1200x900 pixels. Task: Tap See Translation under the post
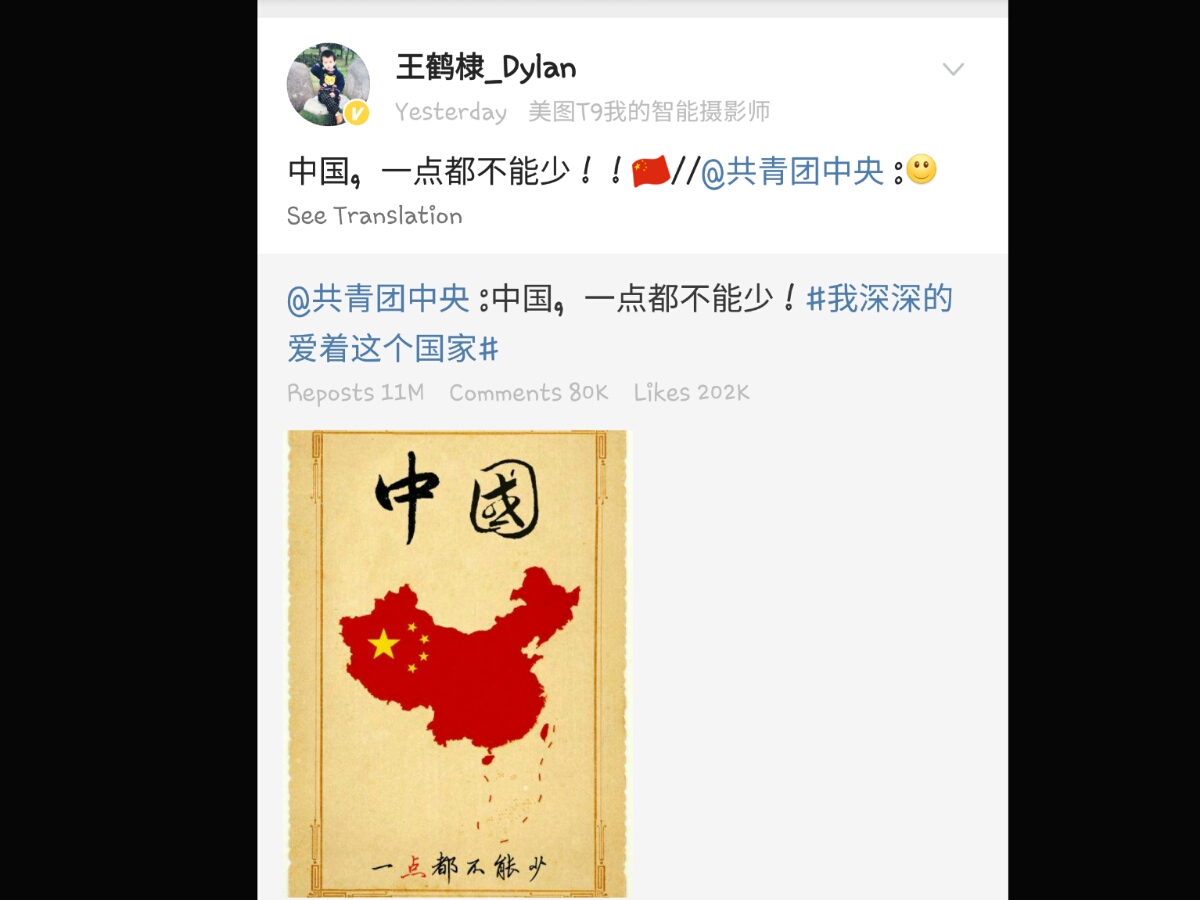(x=374, y=216)
